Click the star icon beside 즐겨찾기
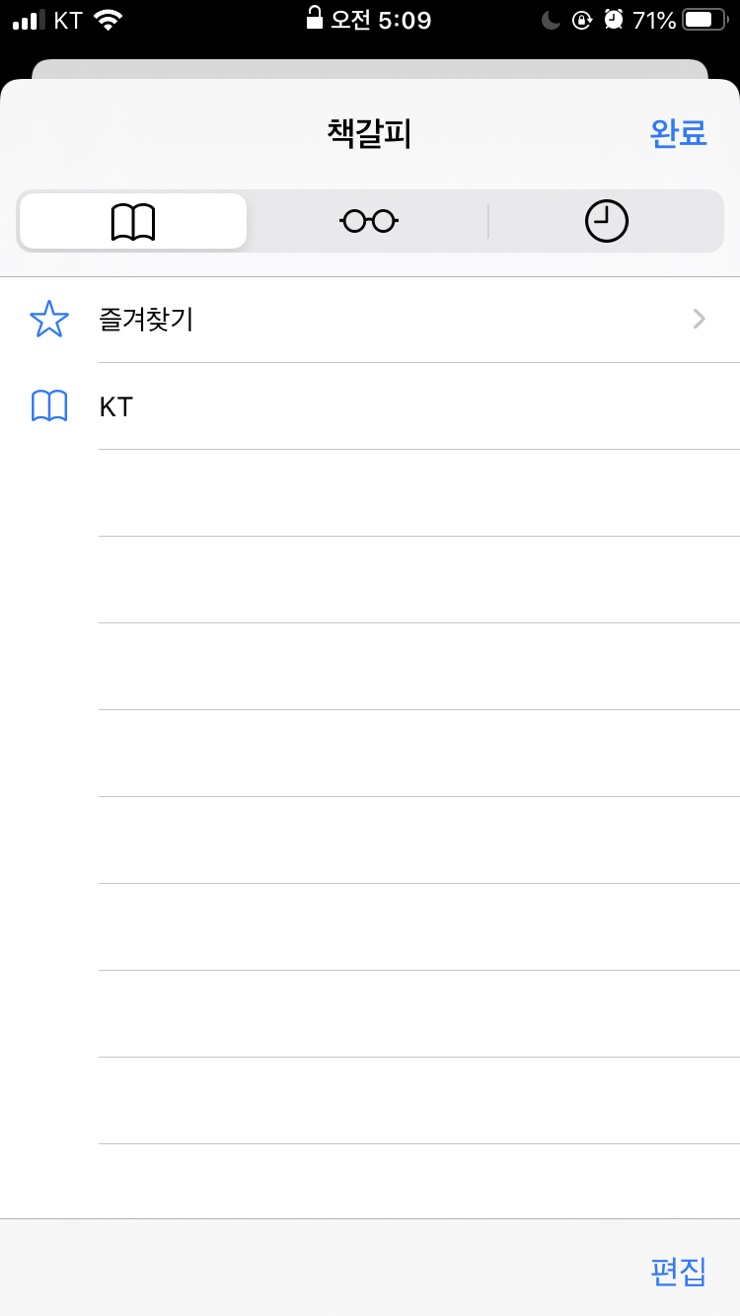The width and height of the screenshot is (740, 1316). point(48,319)
